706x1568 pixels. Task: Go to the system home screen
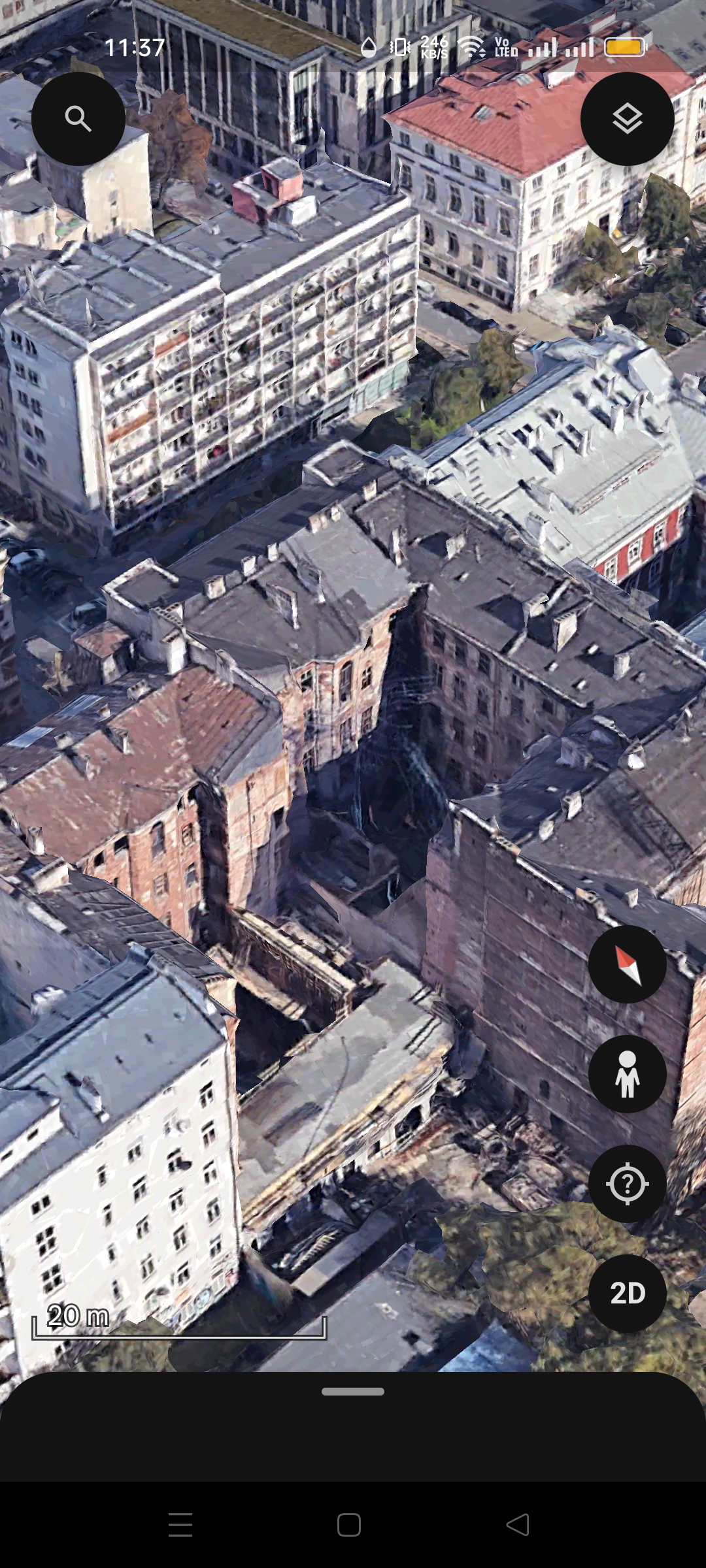[349, 1525]
